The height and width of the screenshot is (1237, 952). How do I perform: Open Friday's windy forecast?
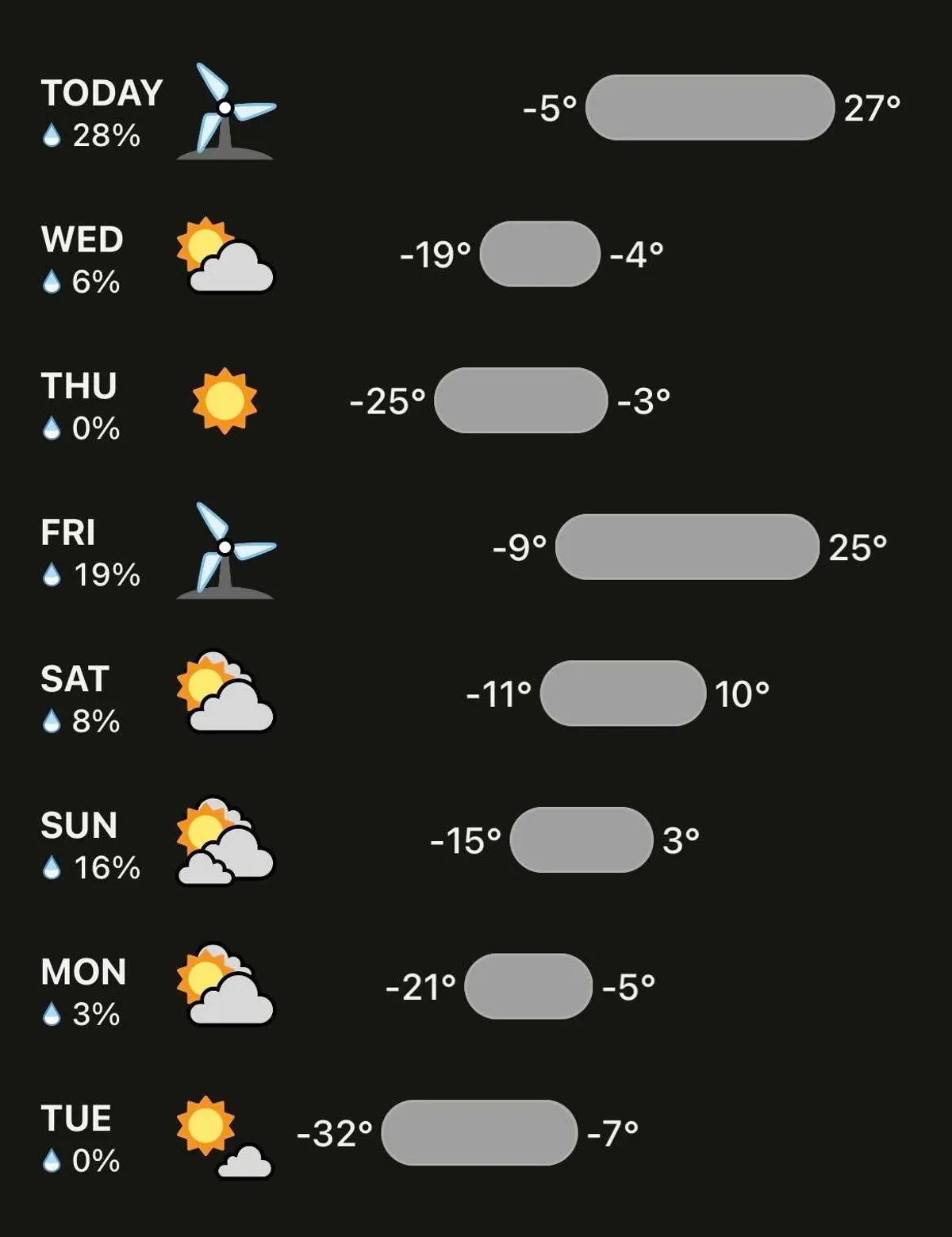[x=68, y=532]
